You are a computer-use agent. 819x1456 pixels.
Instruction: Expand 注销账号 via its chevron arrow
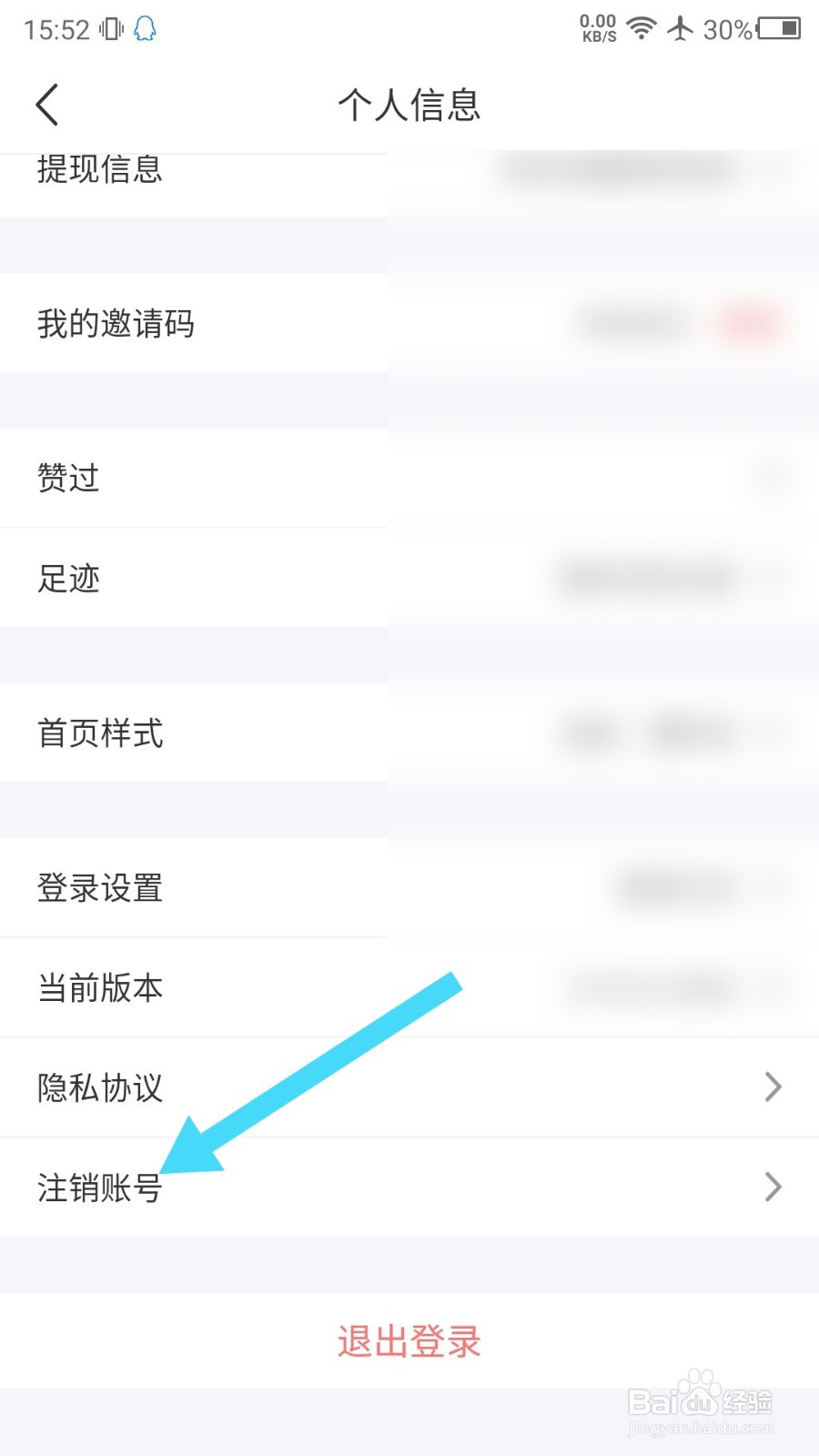coord(773,1186)
